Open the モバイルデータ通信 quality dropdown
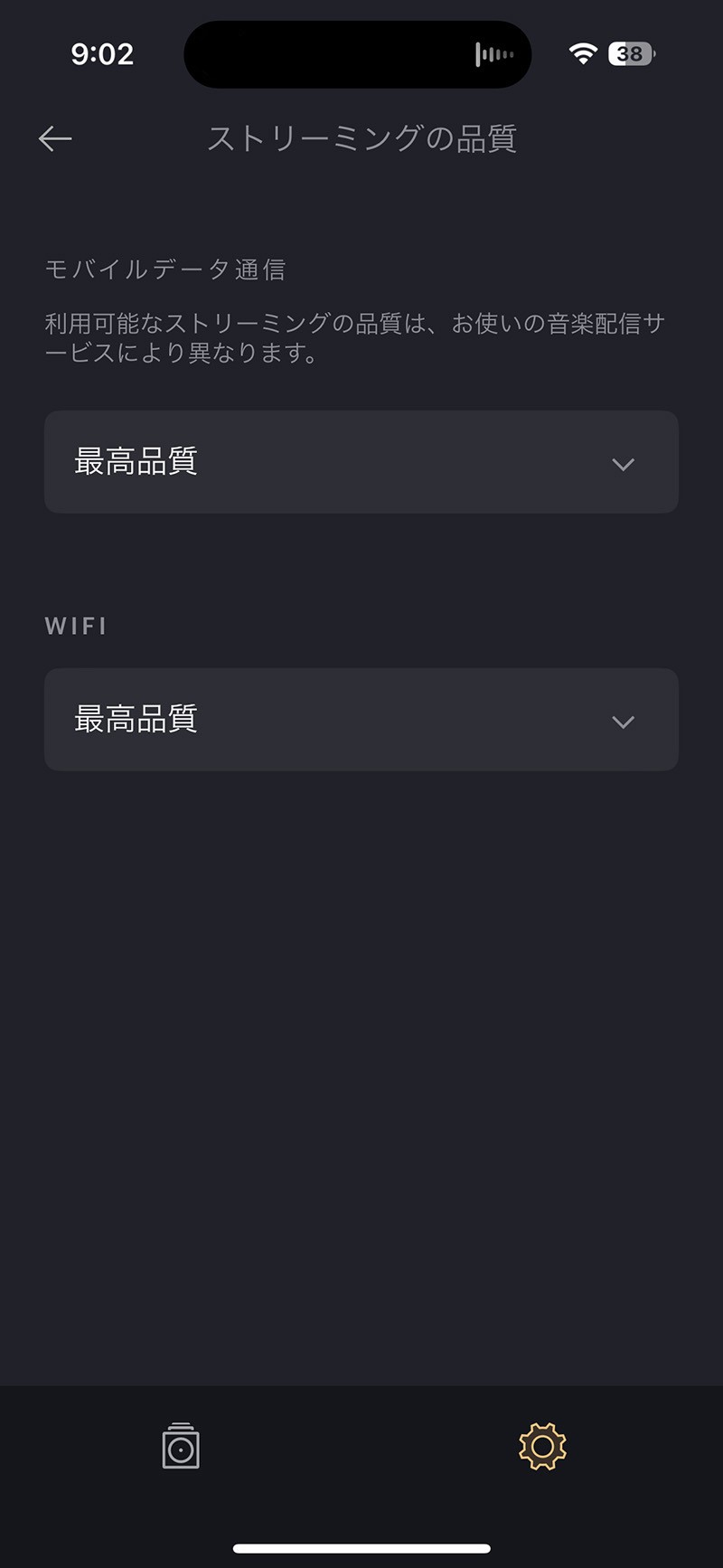The height and width of the screenshot is (1568, 723). pyautogui.click(x=361, y=462)
